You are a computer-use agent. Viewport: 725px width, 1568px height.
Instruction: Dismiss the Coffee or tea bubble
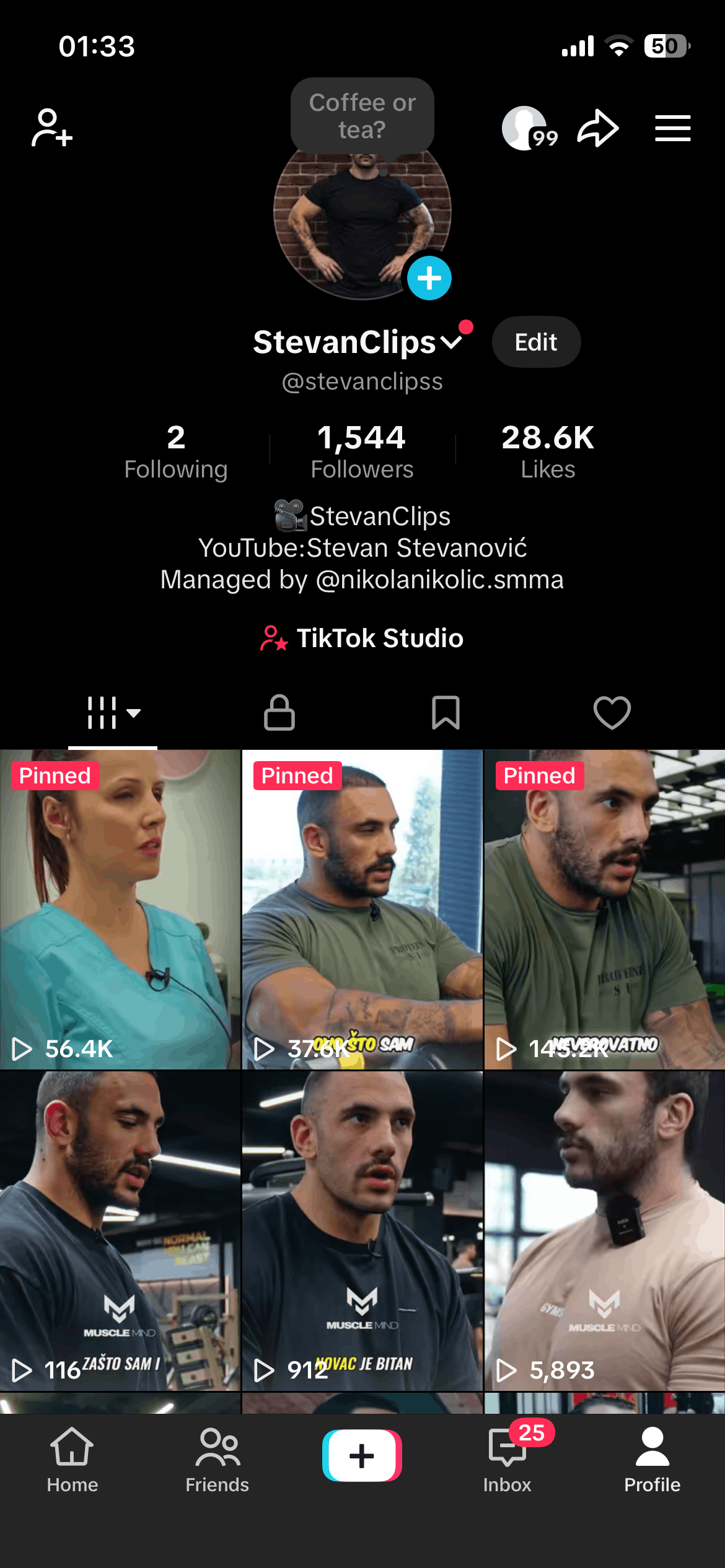coord(362,115)
